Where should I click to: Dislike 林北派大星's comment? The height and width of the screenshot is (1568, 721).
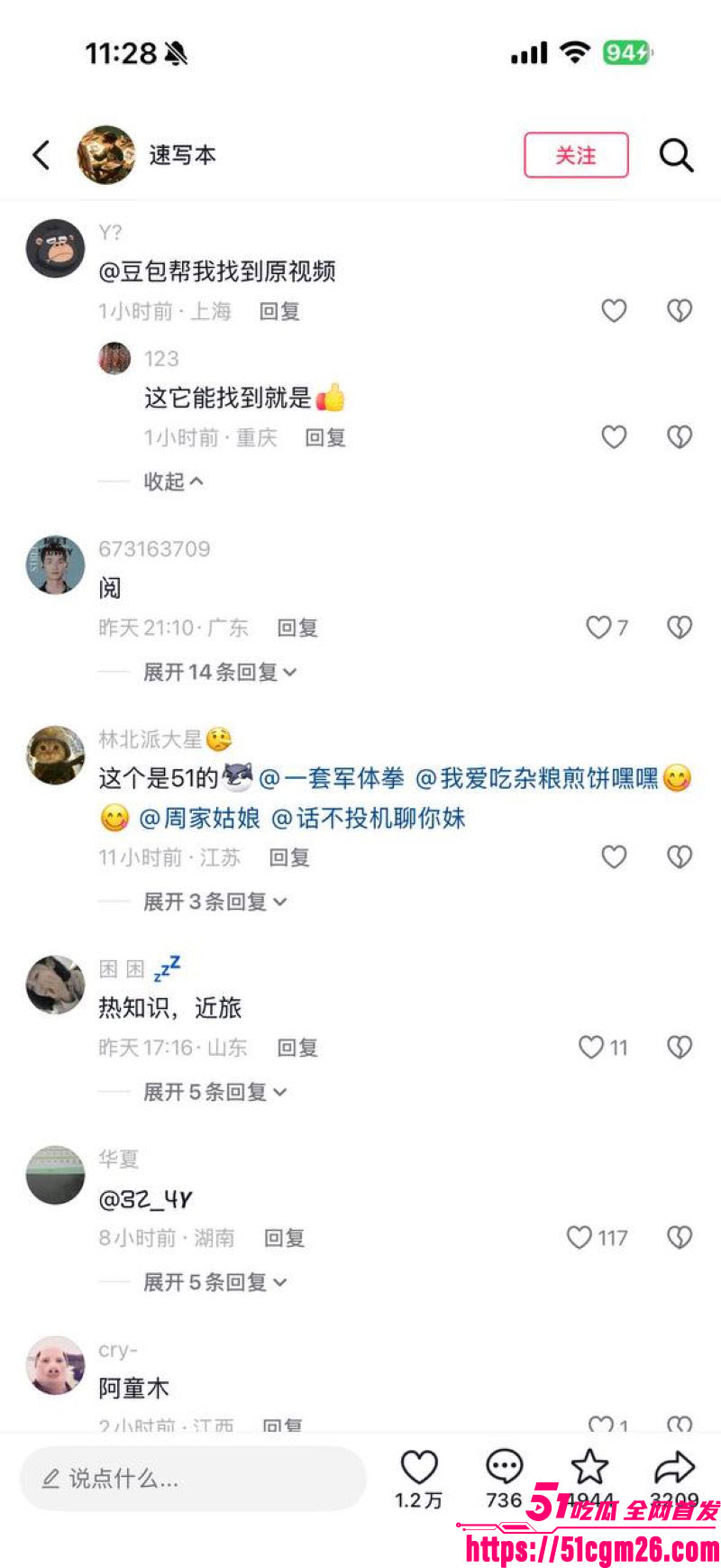click(679, 857)
